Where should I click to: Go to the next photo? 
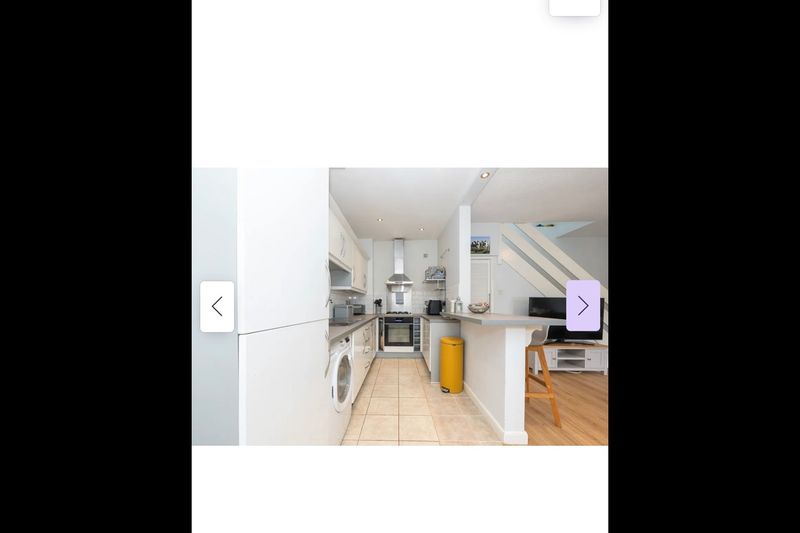pyautogui.click(x=583, y=306)
